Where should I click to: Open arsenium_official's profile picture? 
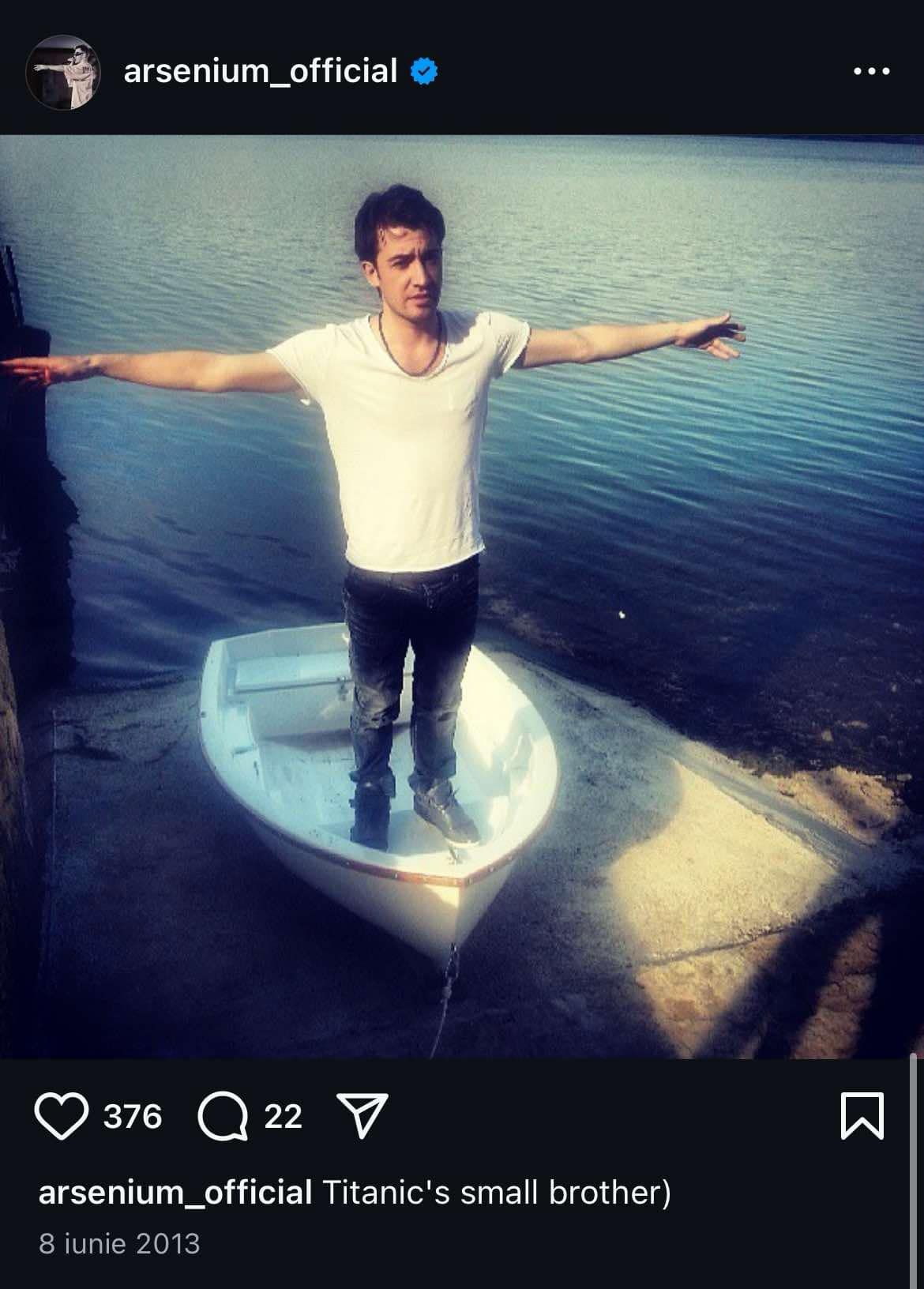click(64, 73)
